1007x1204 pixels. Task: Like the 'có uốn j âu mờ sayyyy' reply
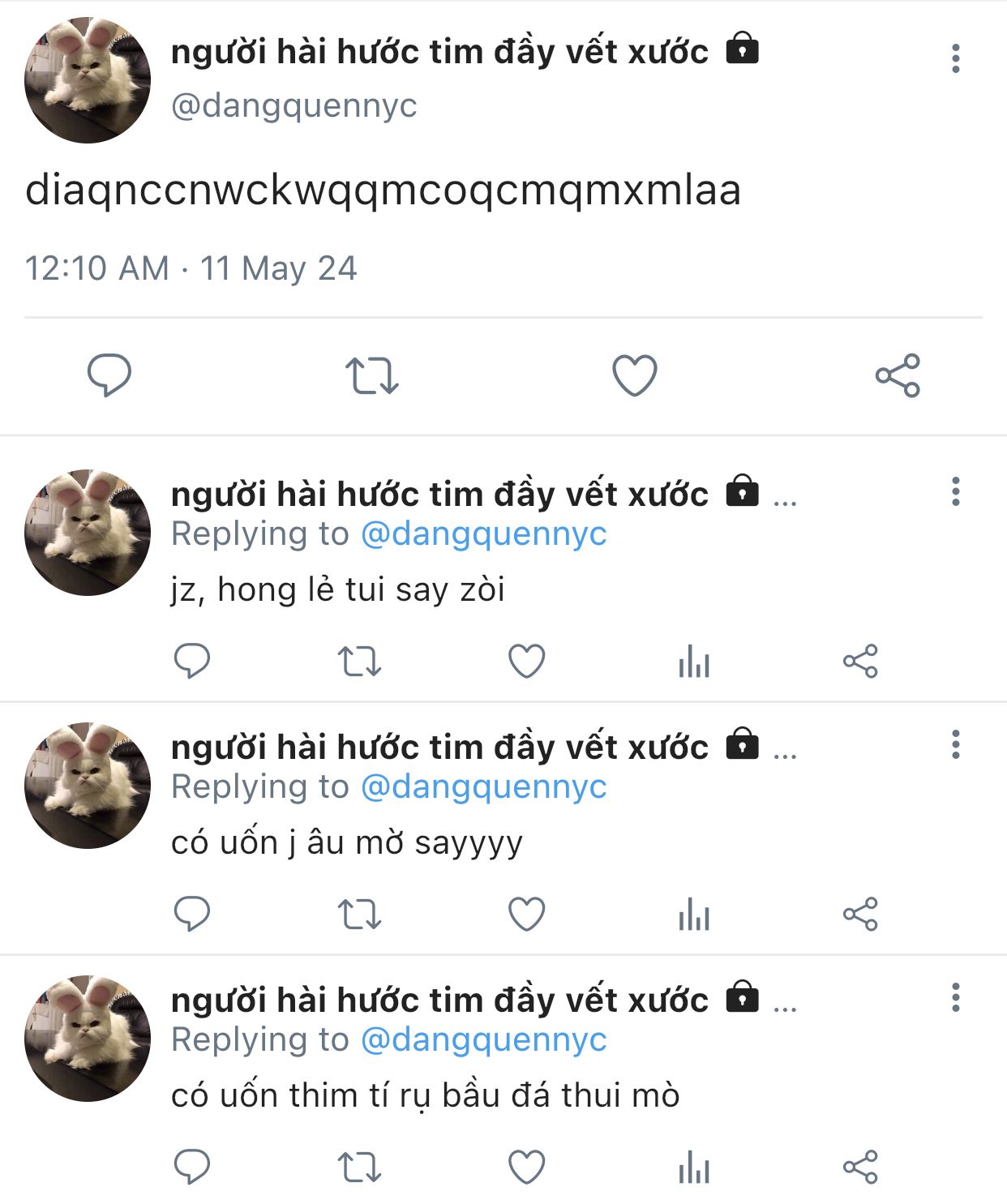(x=526, y=915)
